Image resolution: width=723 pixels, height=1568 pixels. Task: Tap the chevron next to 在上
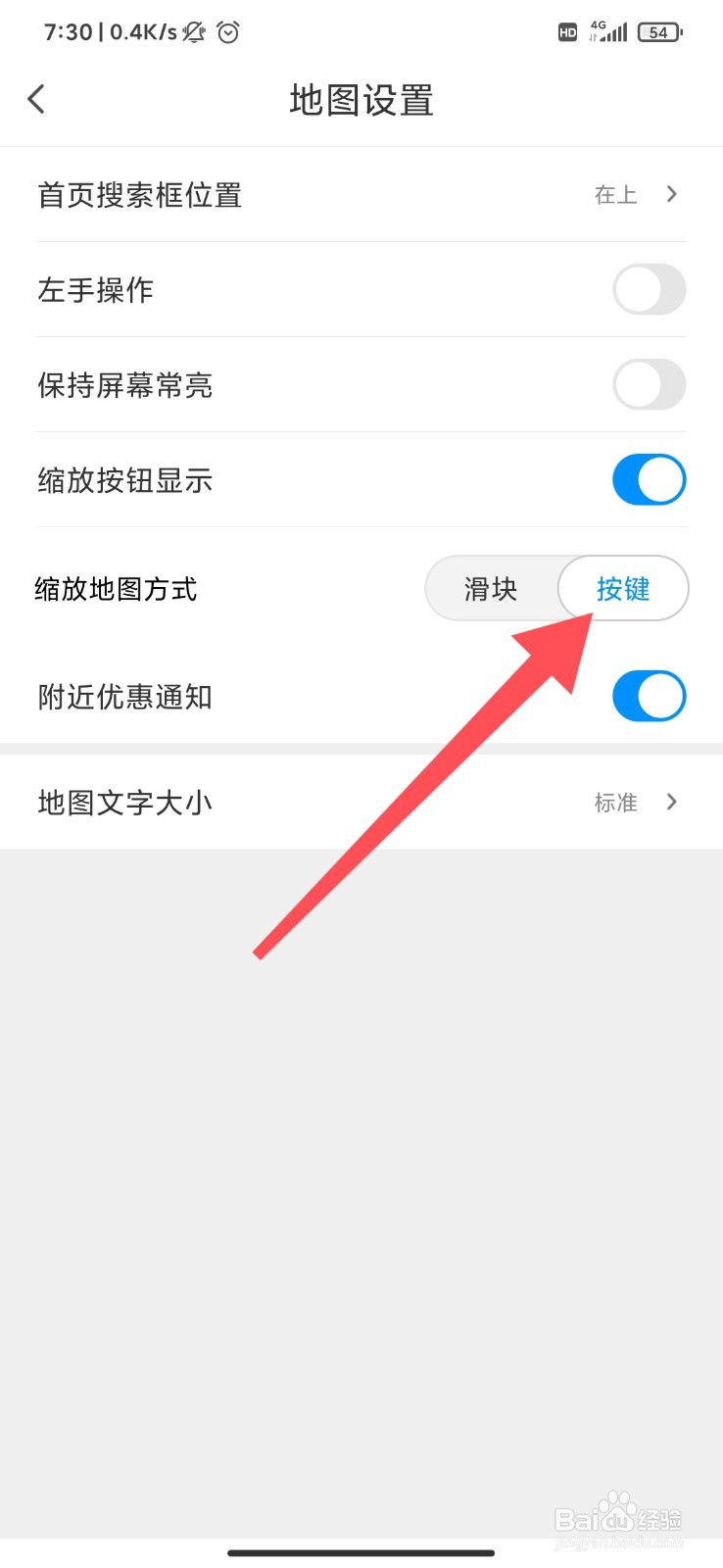671,194
